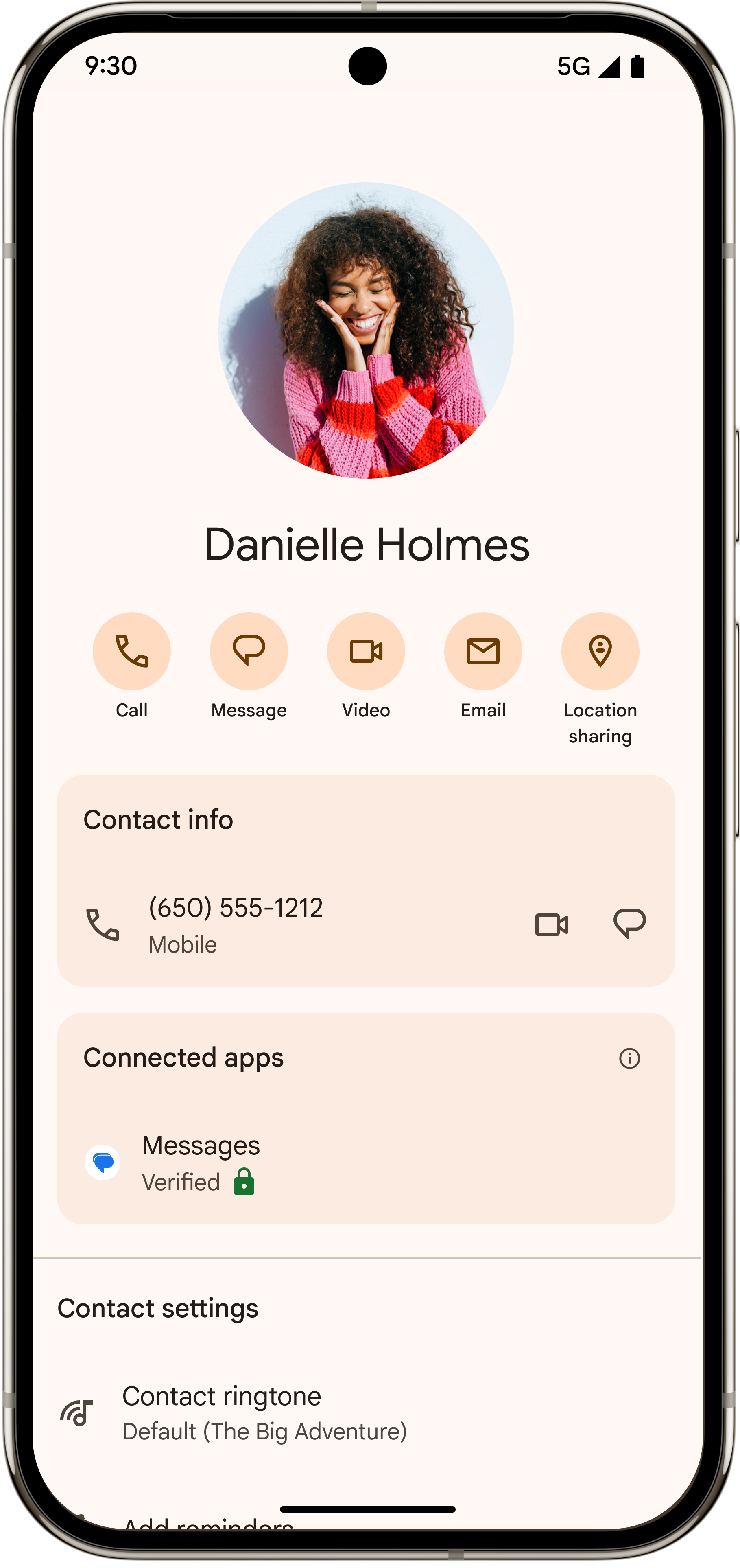Start a video call via Video button

(x=366, y=651)
